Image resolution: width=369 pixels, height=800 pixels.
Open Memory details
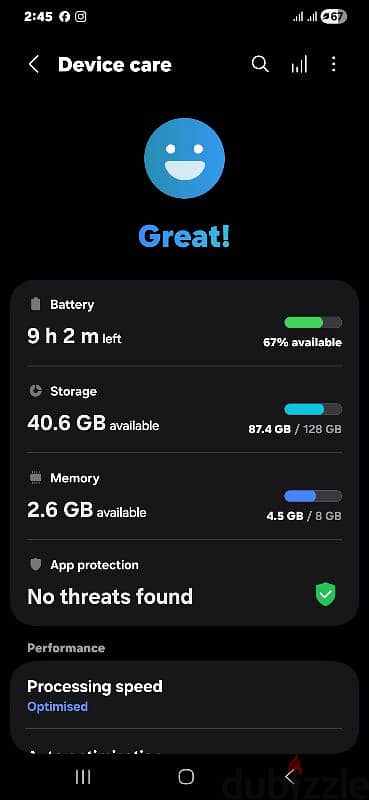(x=184, y=496)
